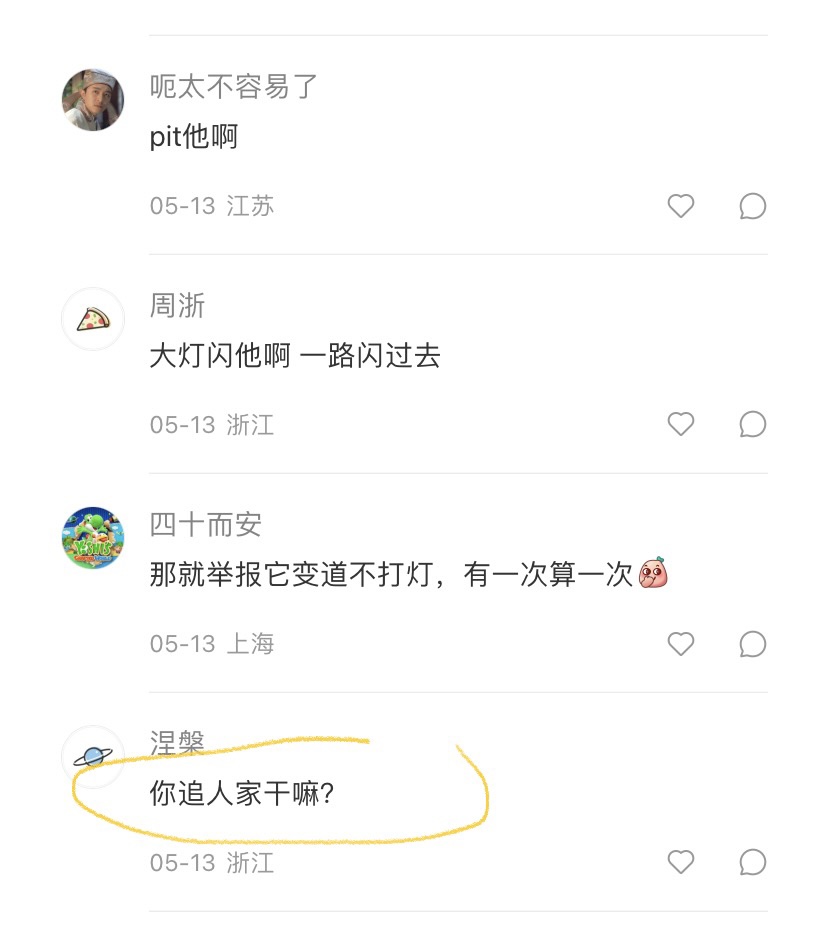Viewport: 828px width, 945px height.
Task: Like the comment by 四十而安
Action: pos(681,644)
